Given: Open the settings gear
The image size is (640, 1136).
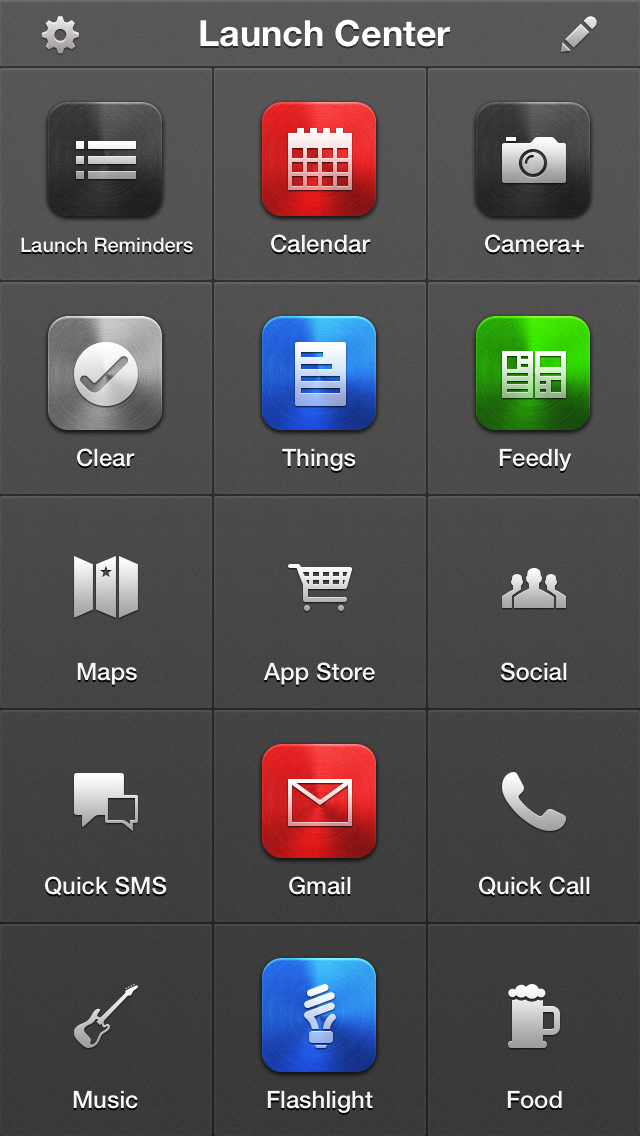Looking at the screenshot, I should click(60, 34).
